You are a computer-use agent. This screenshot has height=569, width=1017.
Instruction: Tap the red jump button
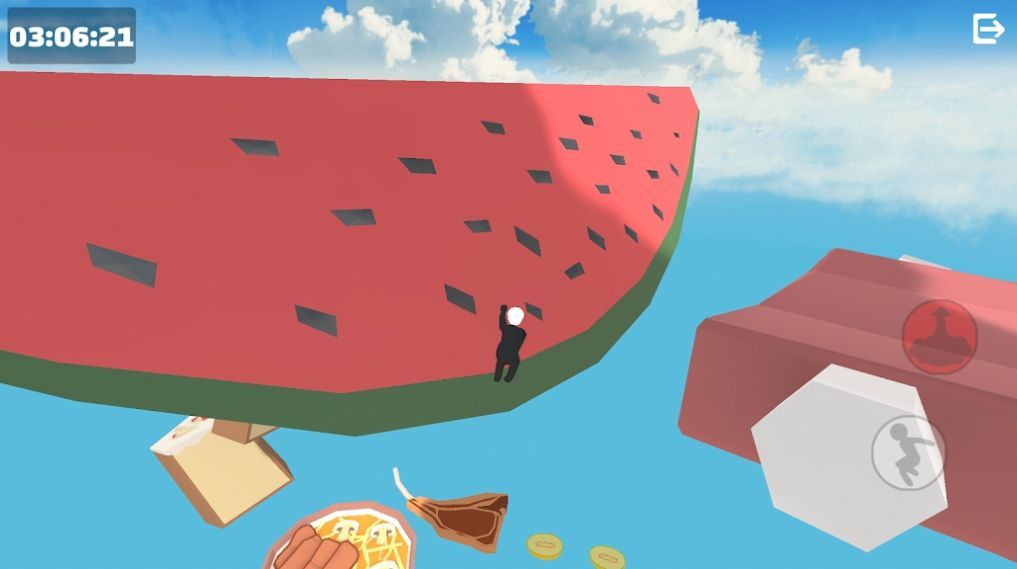click(939, 337)
